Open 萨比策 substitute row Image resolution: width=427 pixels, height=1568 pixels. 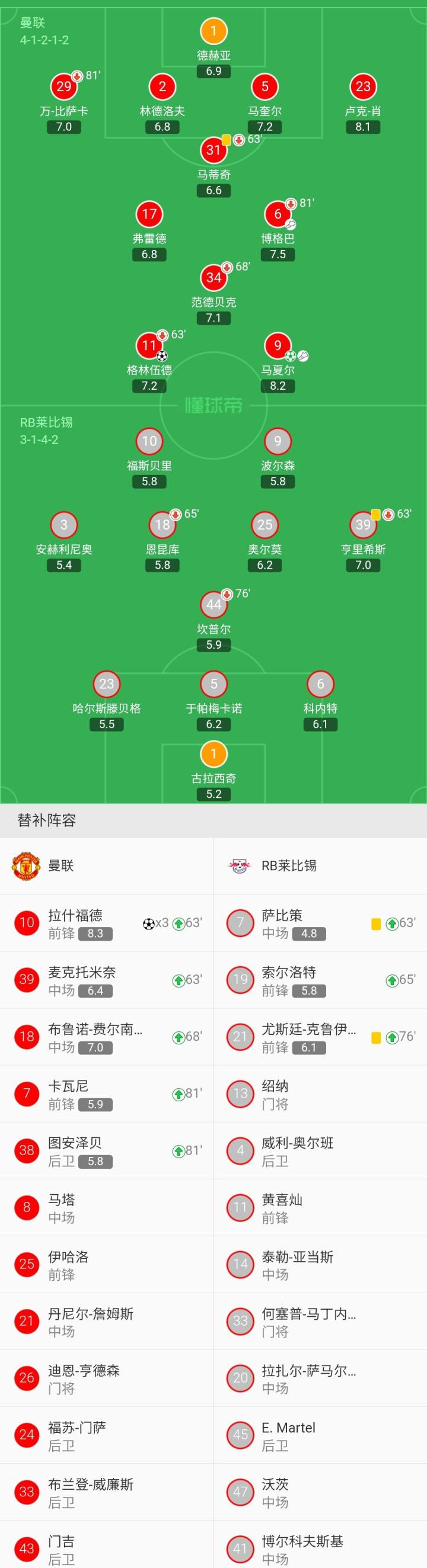320,924
